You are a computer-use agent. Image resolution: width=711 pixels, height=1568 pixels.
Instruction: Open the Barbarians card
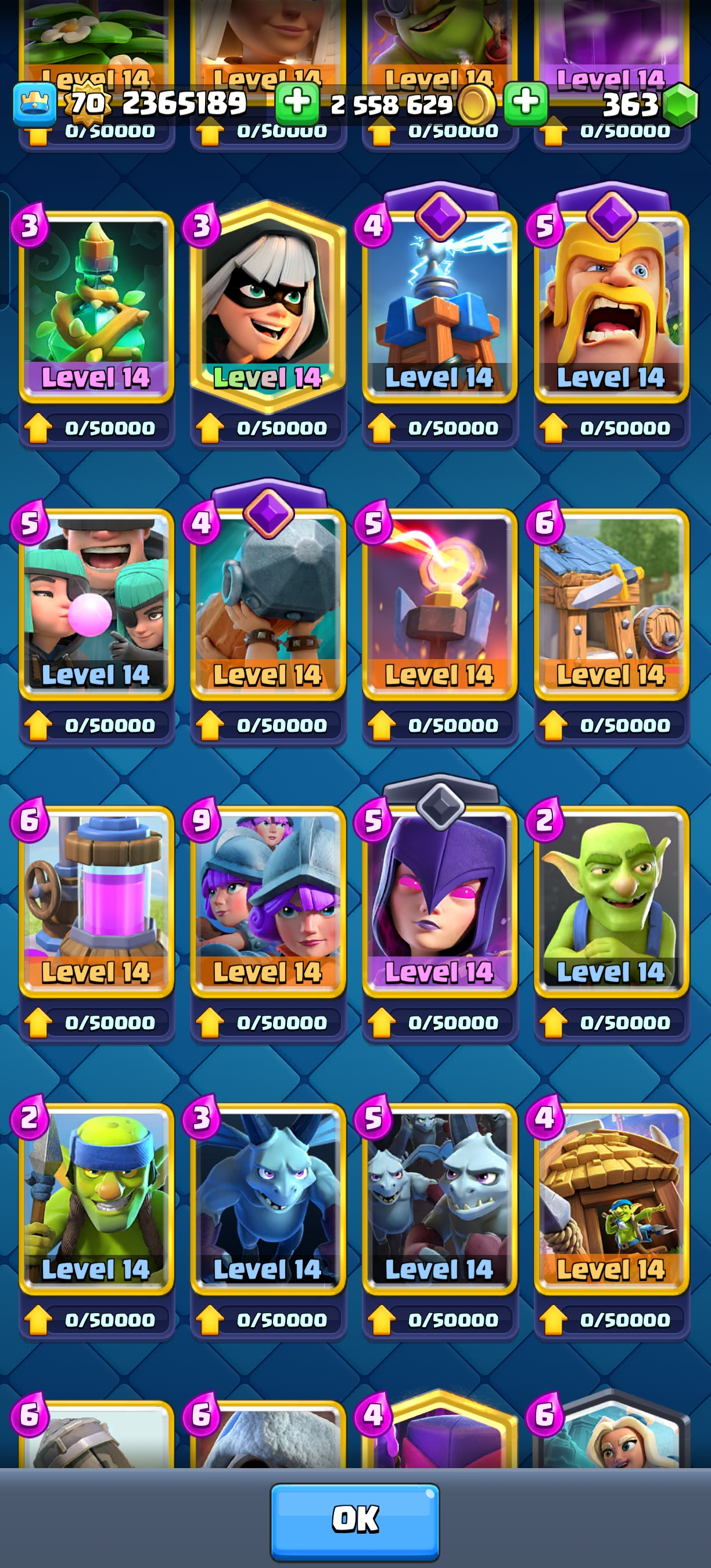pos(611,304)
